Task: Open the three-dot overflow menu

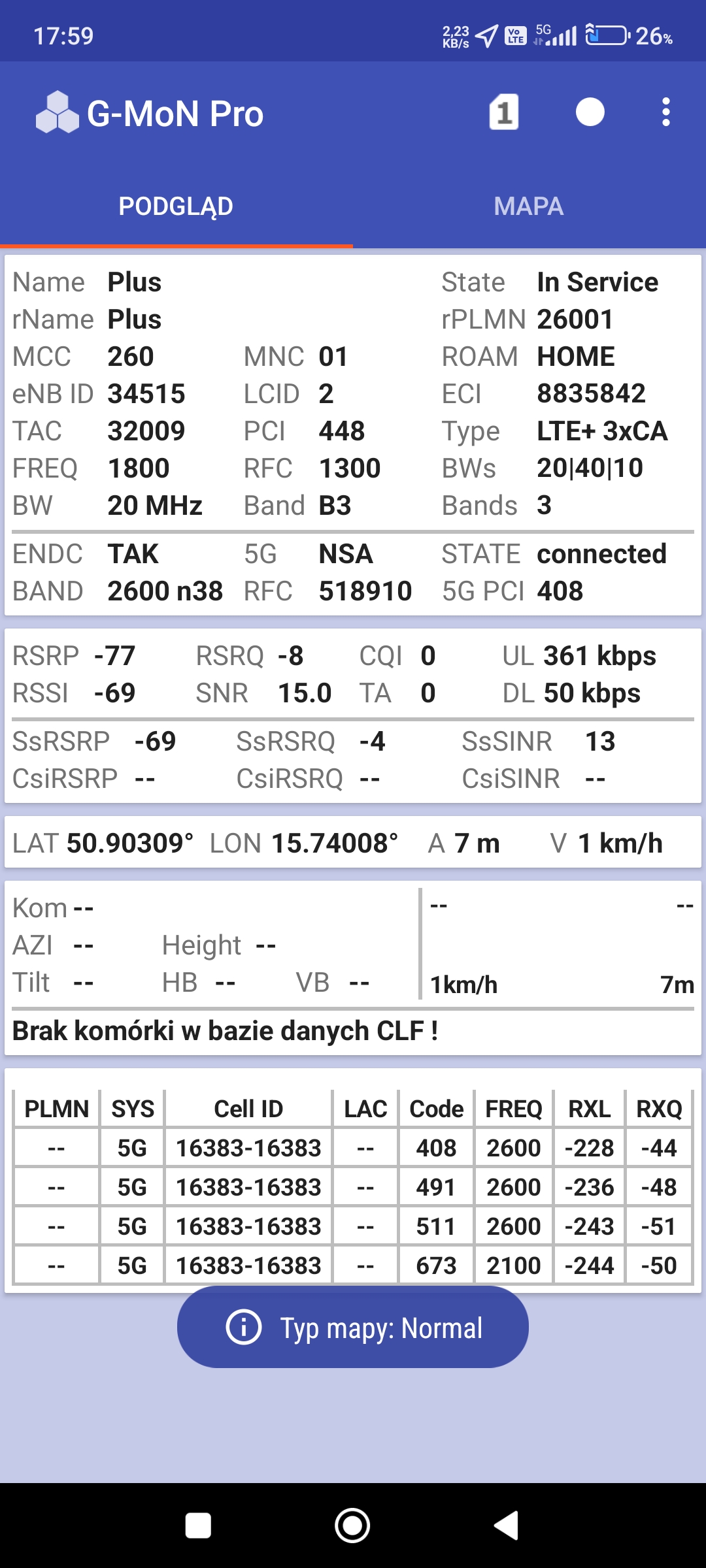Action: pyautogui.click(x=665, y=112)
